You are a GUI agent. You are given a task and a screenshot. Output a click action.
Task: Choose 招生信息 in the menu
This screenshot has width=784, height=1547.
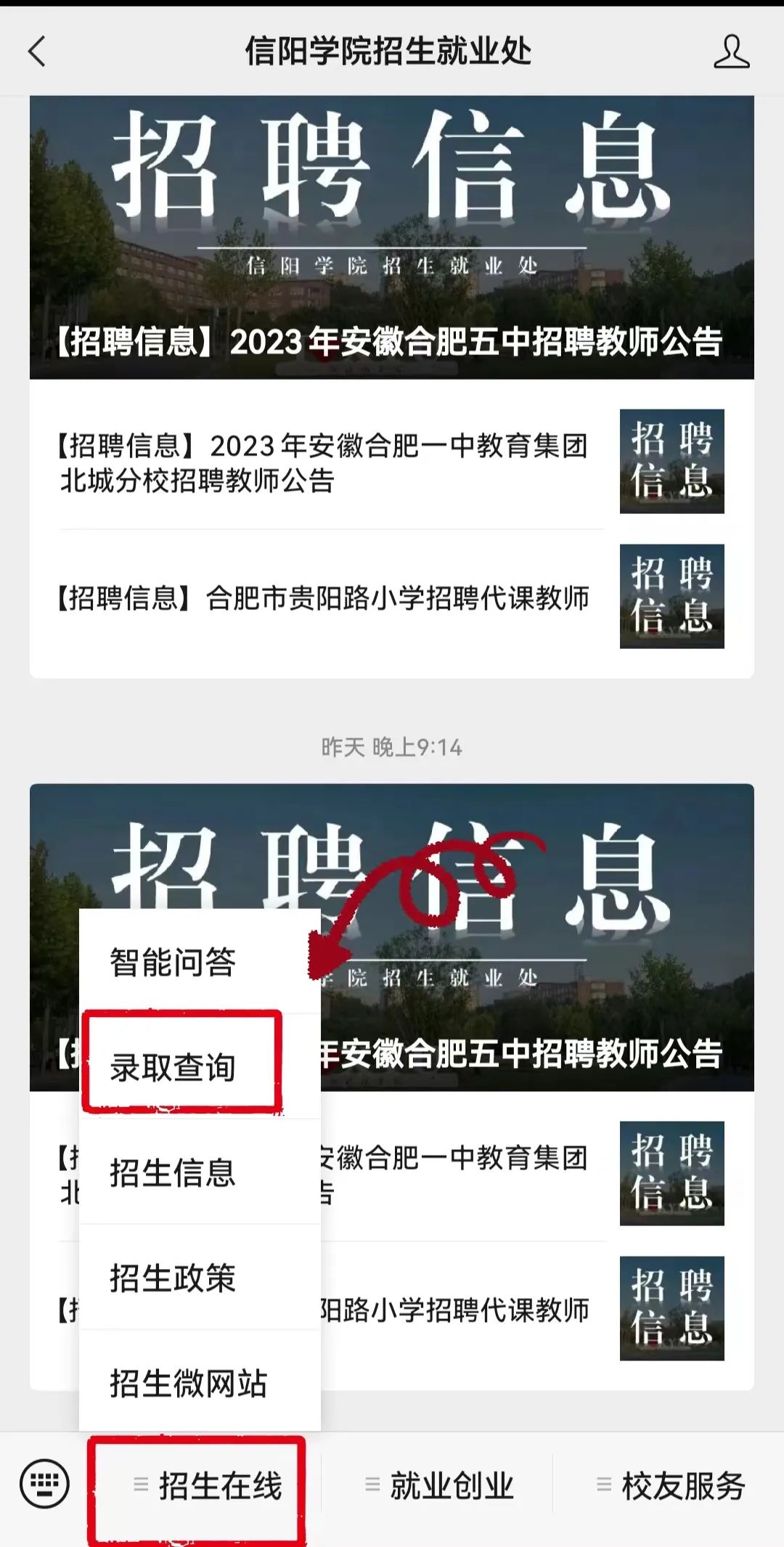(173, 1173)
